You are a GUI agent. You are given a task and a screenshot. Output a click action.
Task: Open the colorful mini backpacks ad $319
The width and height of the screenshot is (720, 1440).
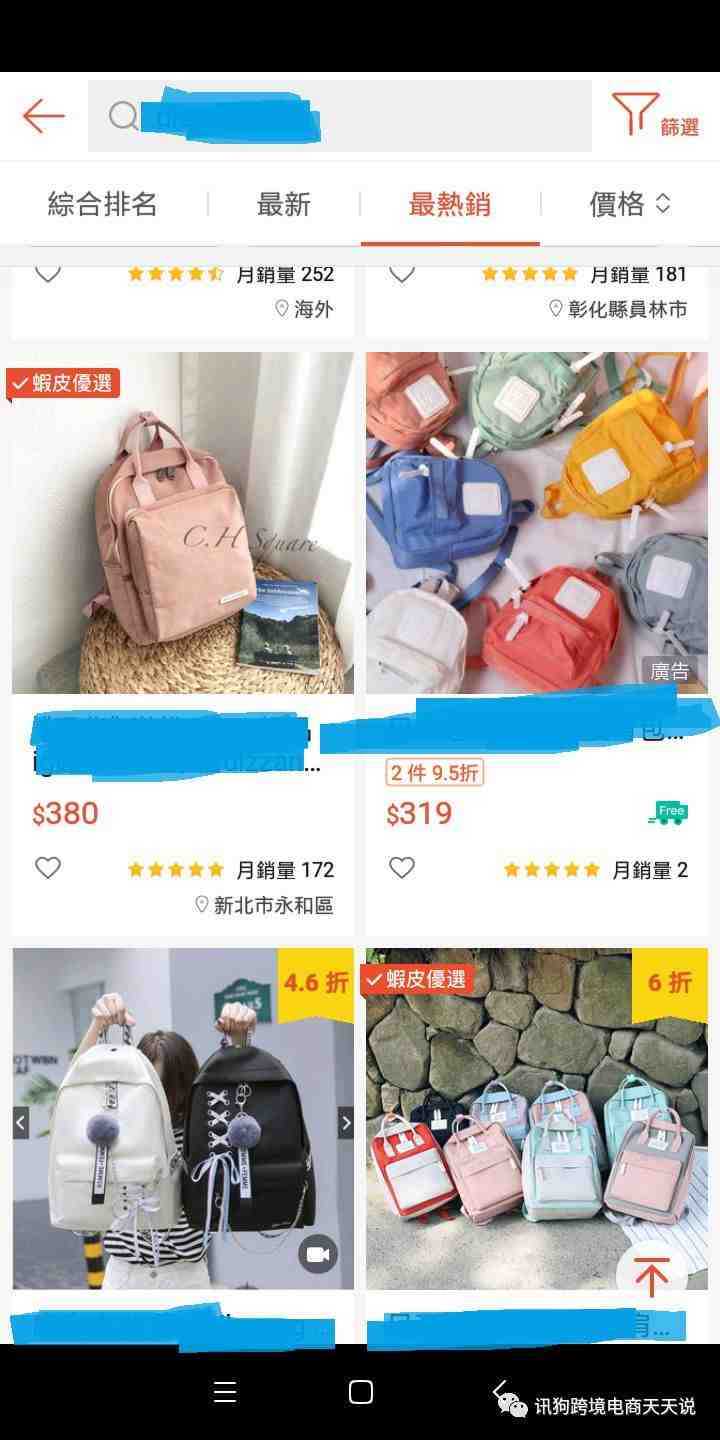[x=537, y=523]
